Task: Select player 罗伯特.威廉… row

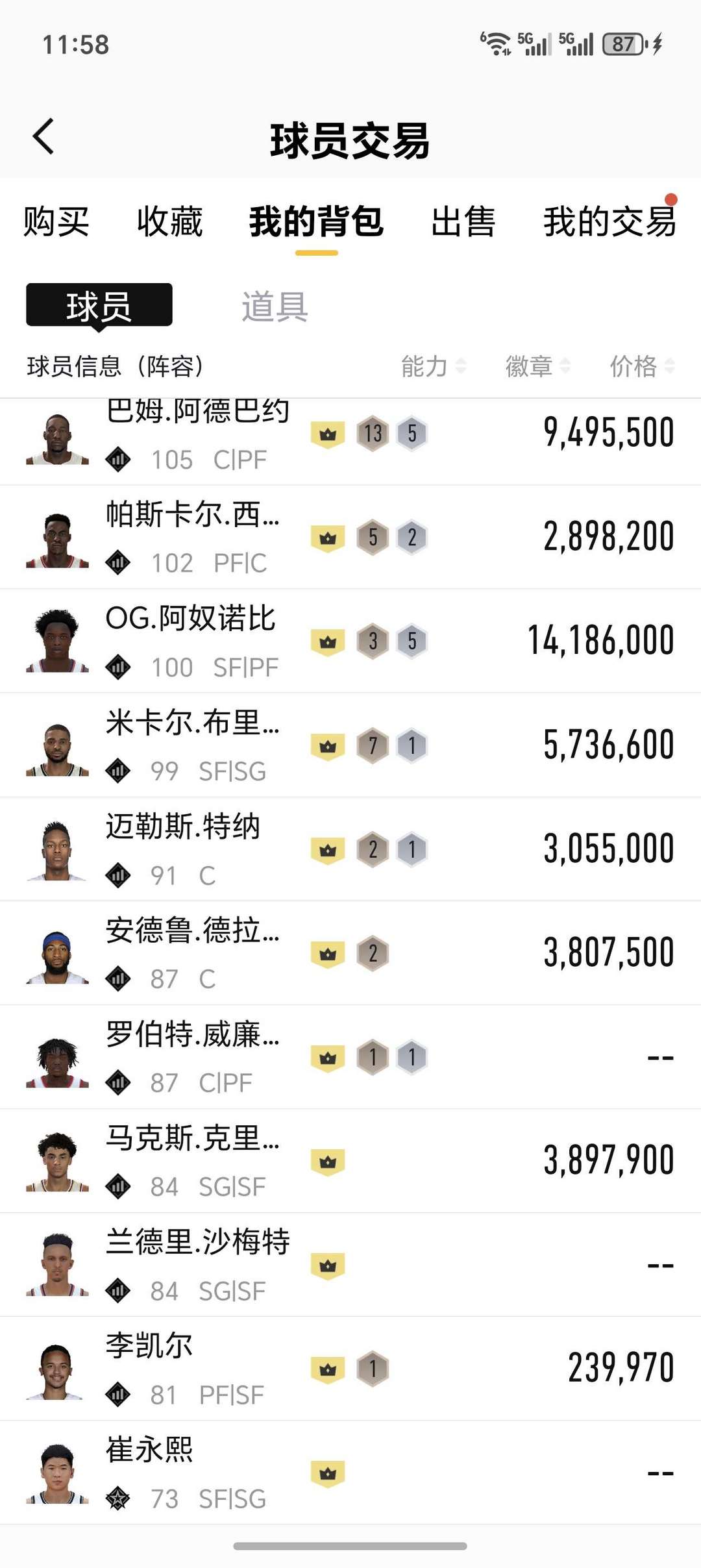Action: (x=350, y=1057)
